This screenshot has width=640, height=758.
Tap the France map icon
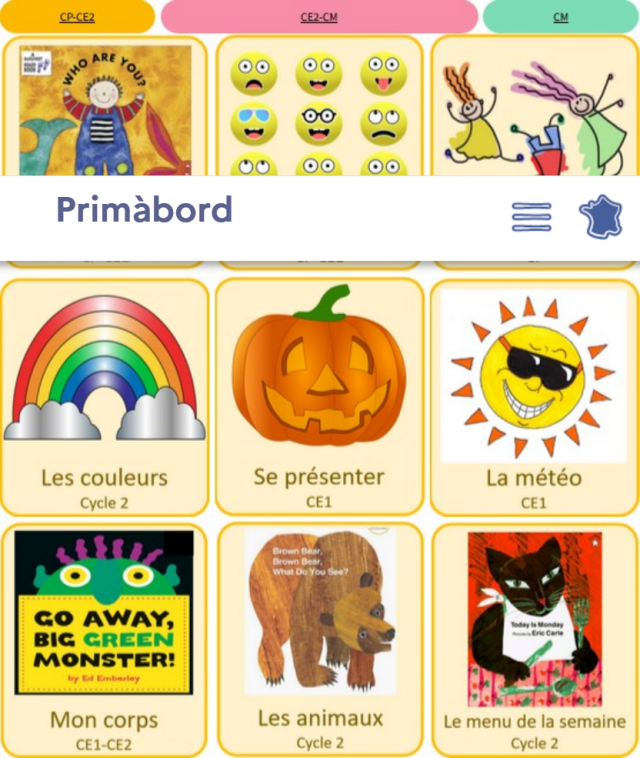pos(600,215)
